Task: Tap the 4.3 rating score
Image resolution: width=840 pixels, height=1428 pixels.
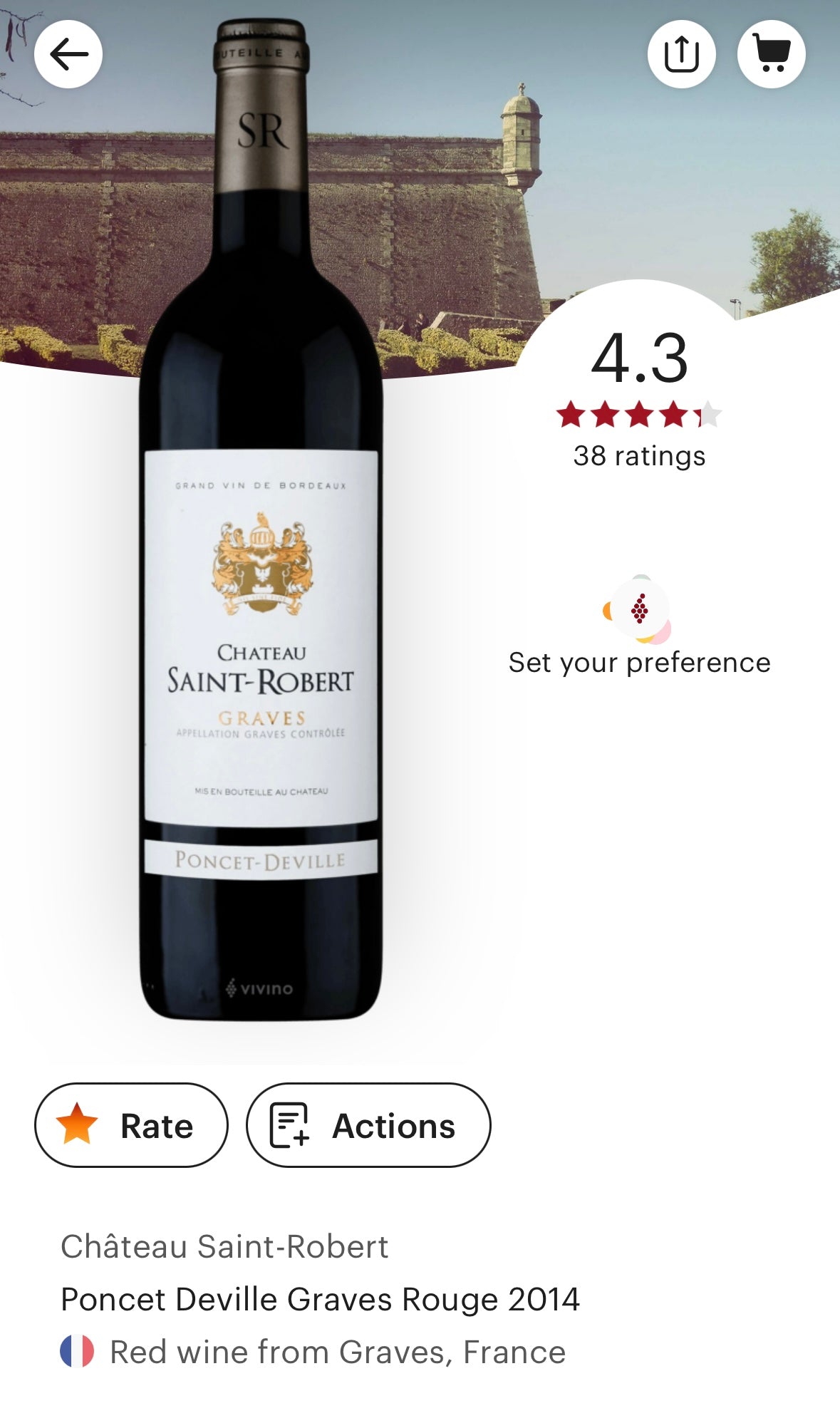Action: [x=639, y=358]
